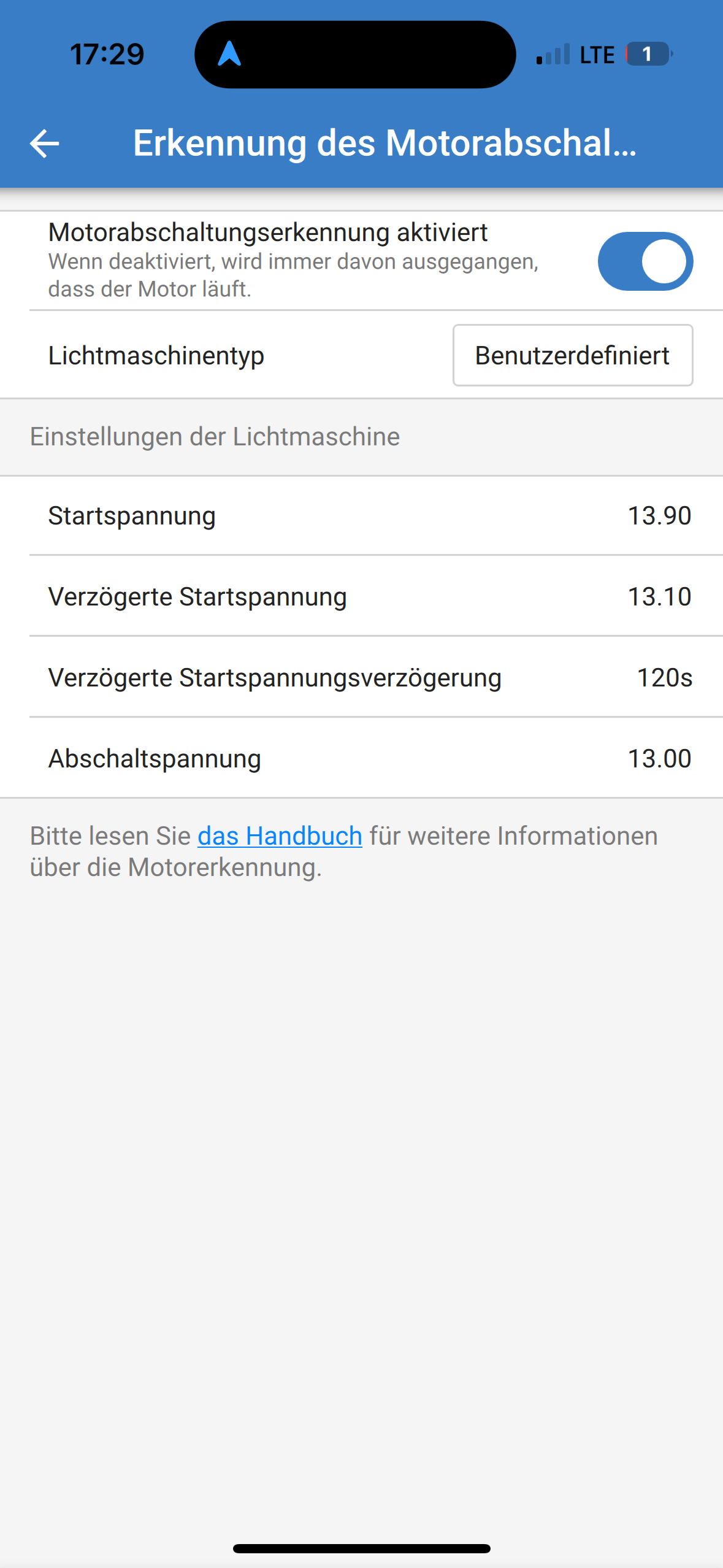Disable the Motorabschaltungserkennung switch

(x=645, y=261)
